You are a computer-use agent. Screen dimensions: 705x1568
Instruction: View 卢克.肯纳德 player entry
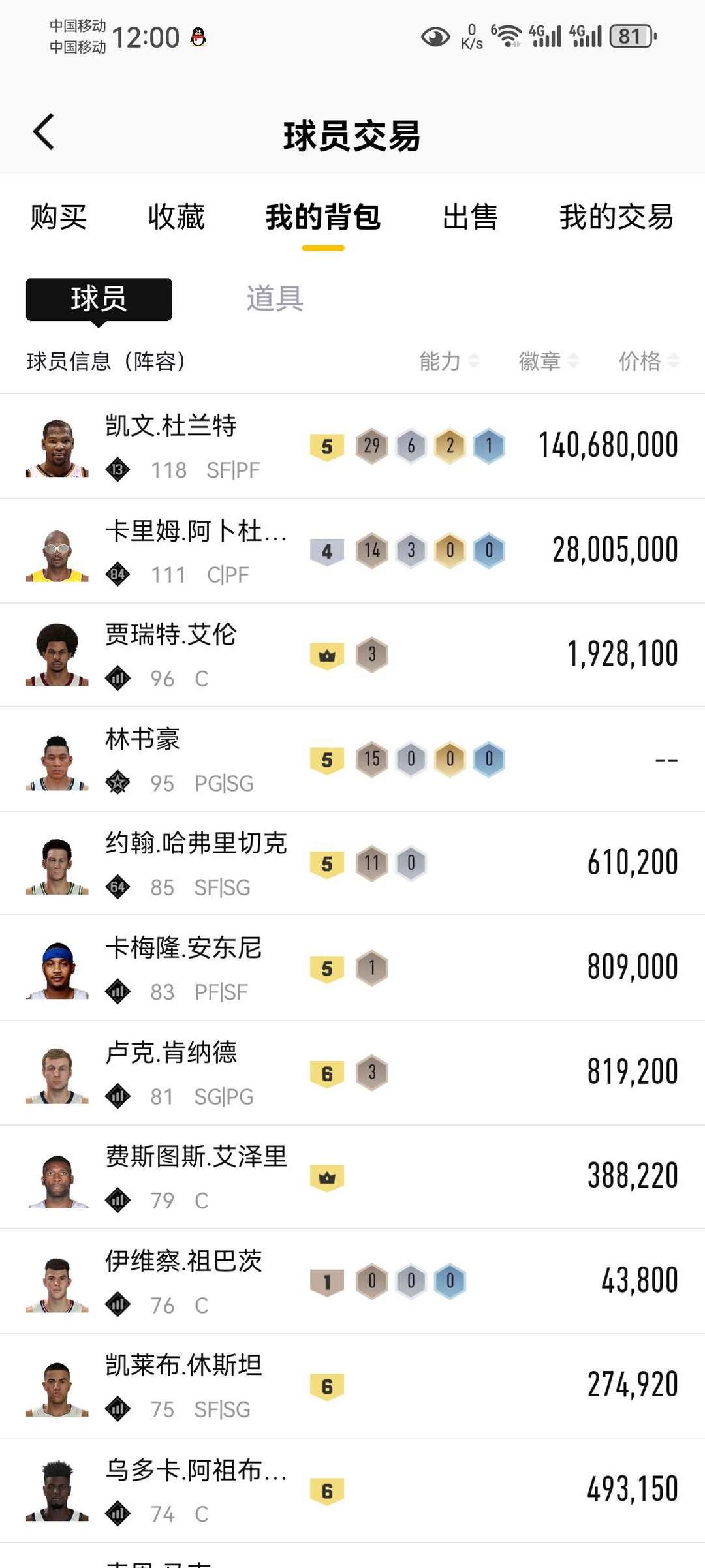352,1073
